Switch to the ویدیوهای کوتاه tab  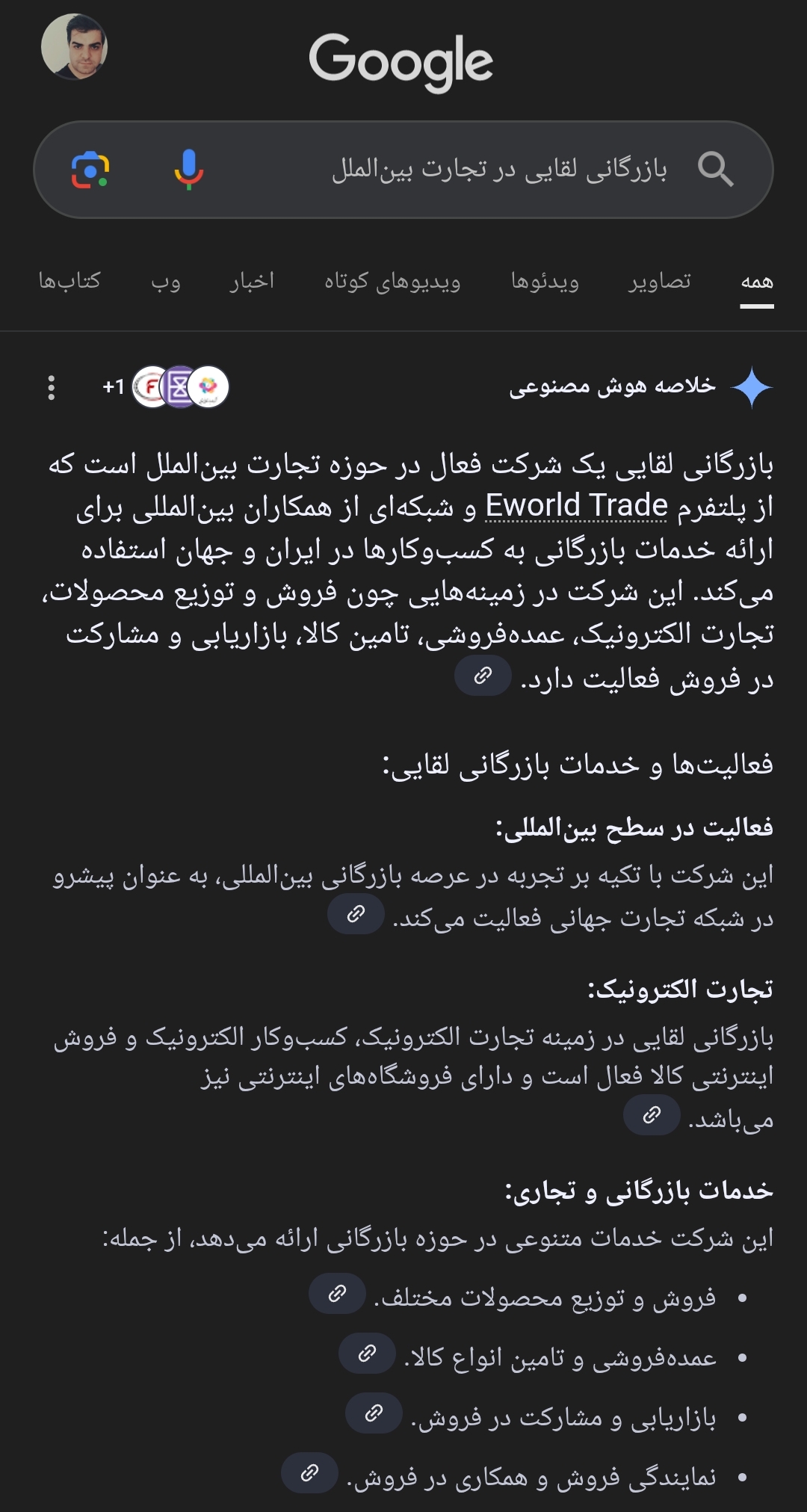[392, 282]
